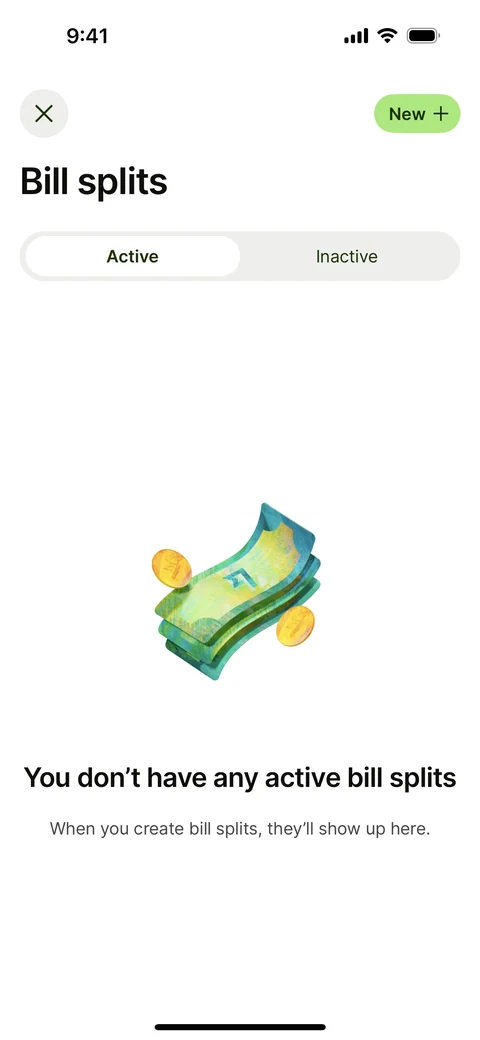Create a new bill split
480x1040 pixels.
pyautogui.click(x=417, y=113)
